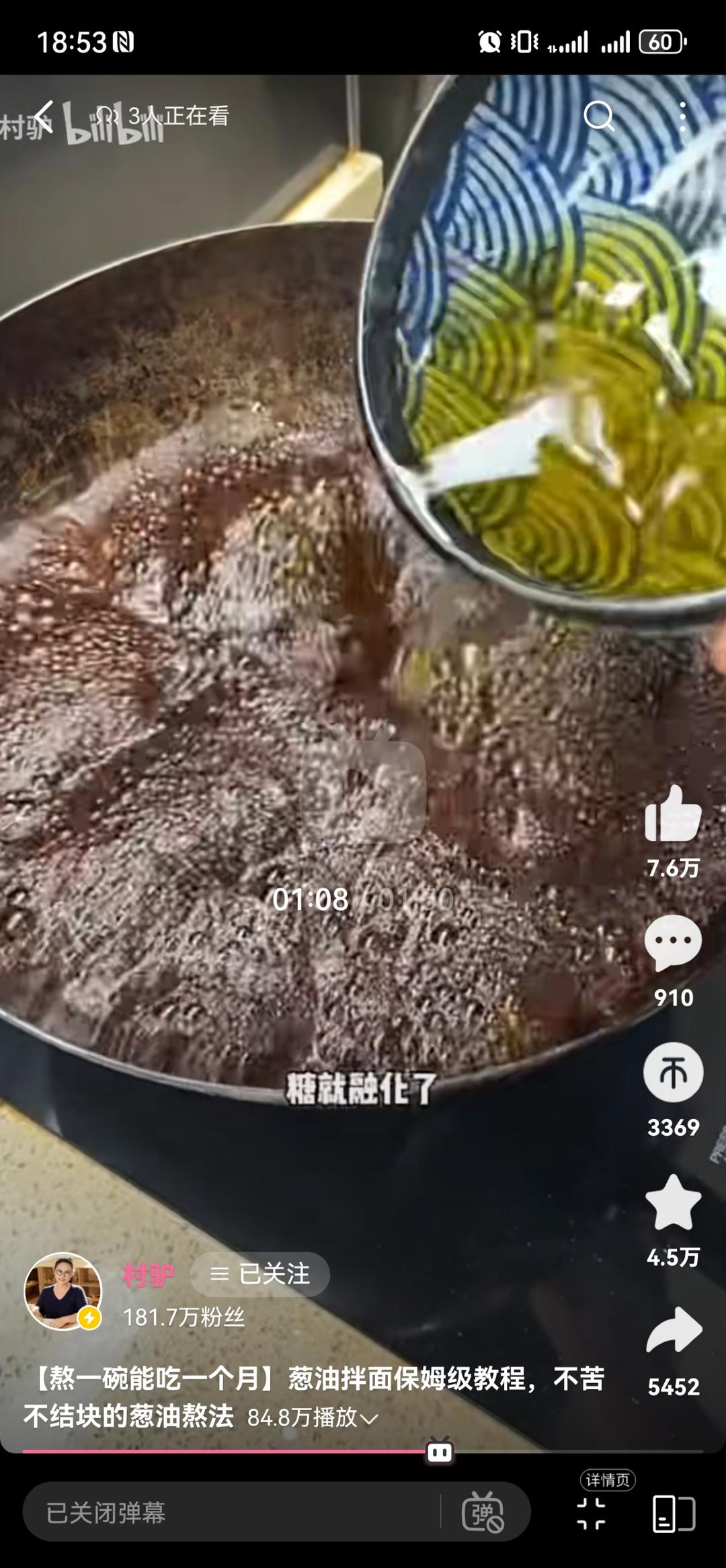Open 村驴's profile avatar
Viewport: 726px width, 1568px height.
click(63, 1291)
